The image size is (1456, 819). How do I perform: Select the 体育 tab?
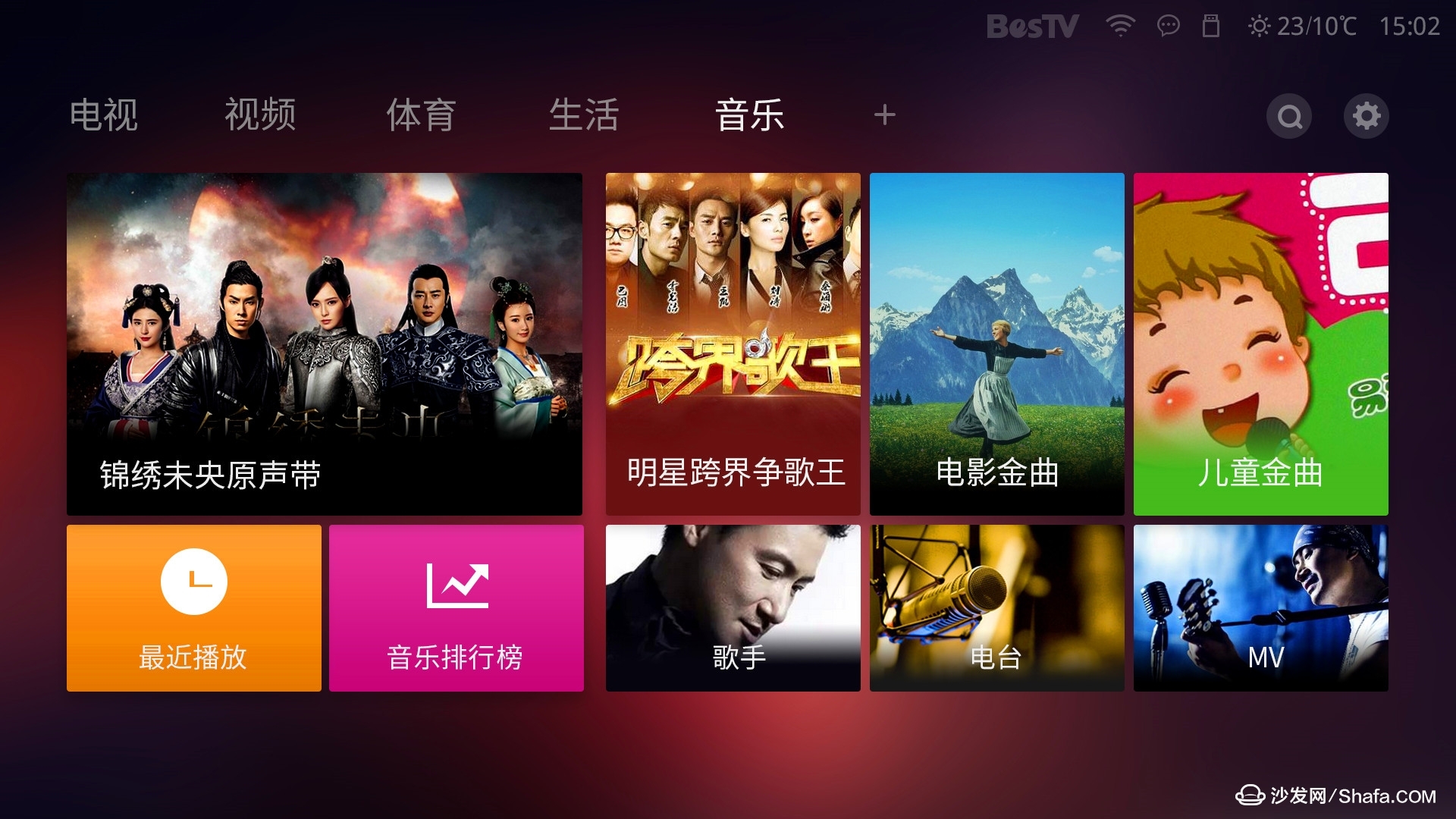coord(421,115)
